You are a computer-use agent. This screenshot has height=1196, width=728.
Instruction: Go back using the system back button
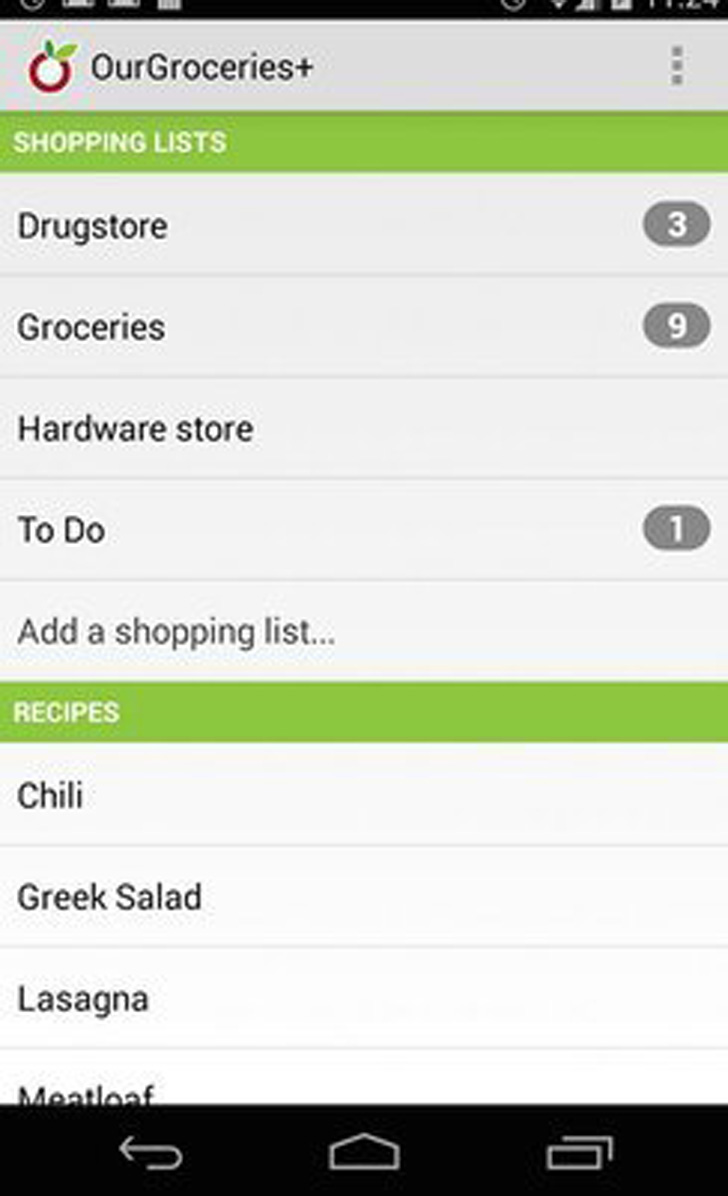[x=150, y=1153]
